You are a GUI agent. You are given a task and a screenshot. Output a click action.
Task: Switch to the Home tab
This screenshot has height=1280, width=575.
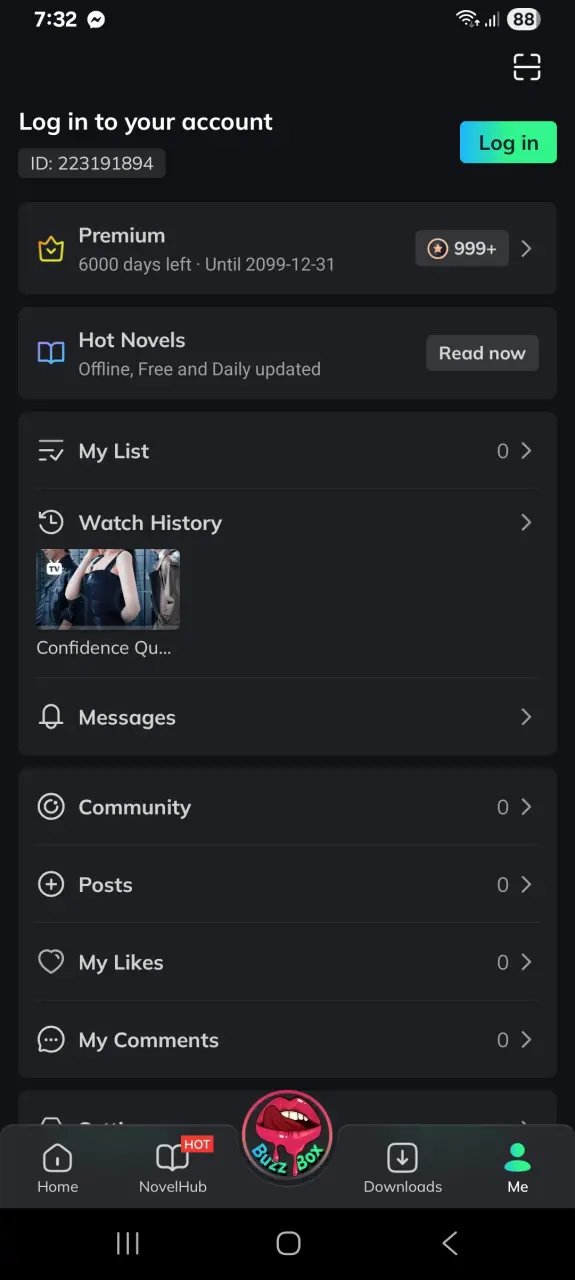point(57,1168)
